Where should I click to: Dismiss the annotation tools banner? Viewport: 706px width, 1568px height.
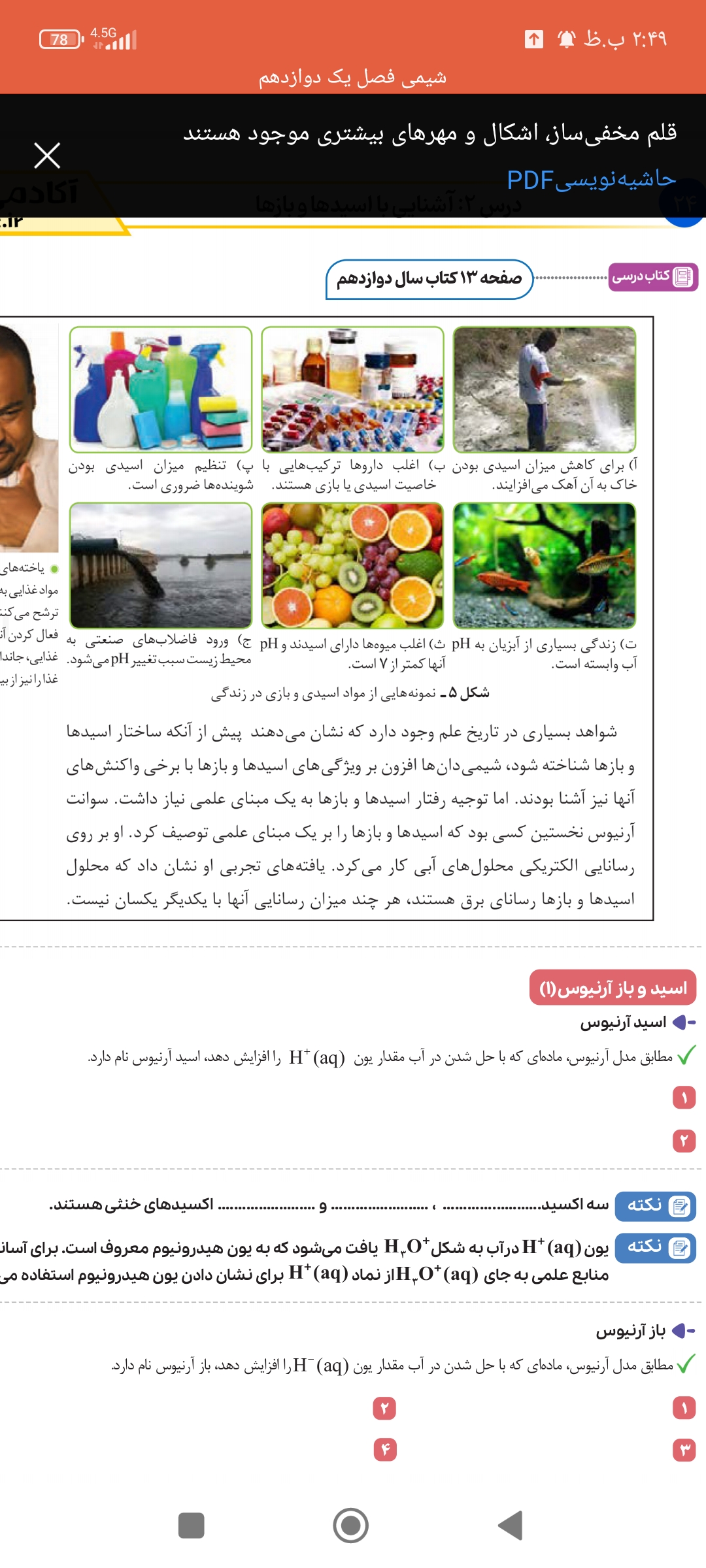47,155
